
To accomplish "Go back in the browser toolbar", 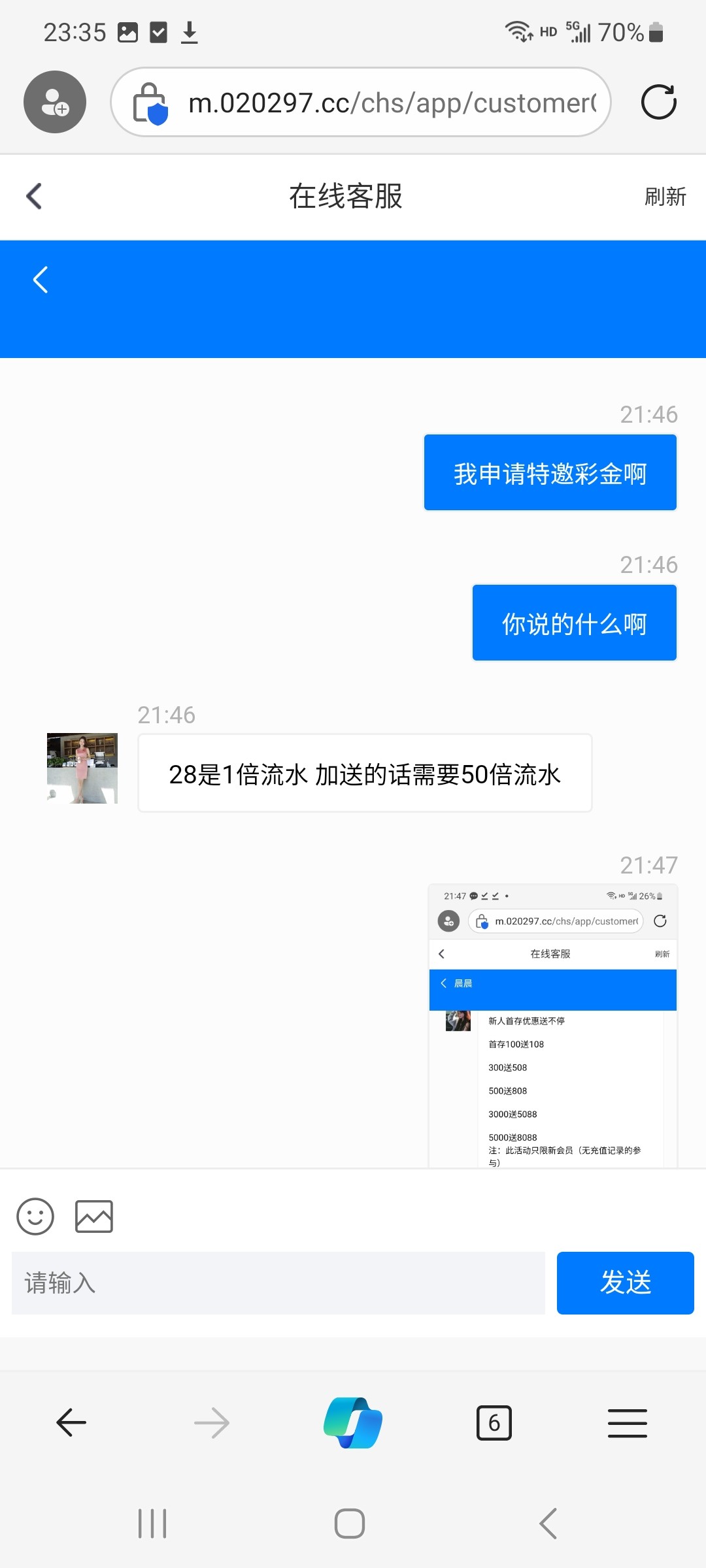I will 71,1422.
